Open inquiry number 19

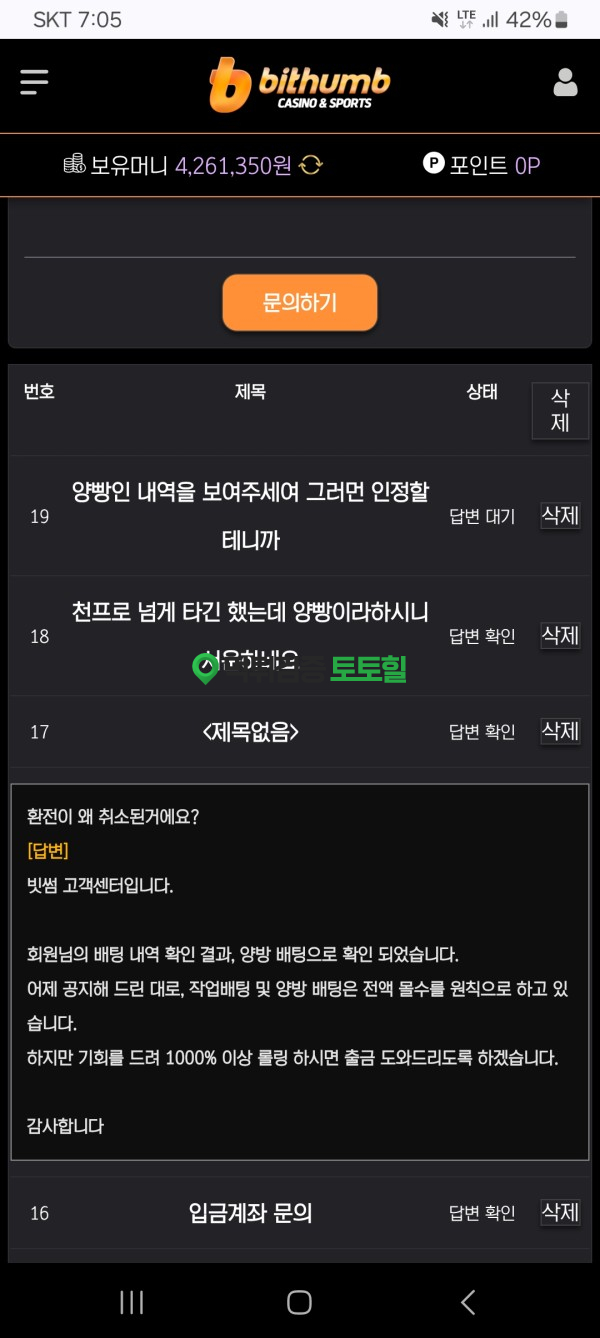pos(250,516)
